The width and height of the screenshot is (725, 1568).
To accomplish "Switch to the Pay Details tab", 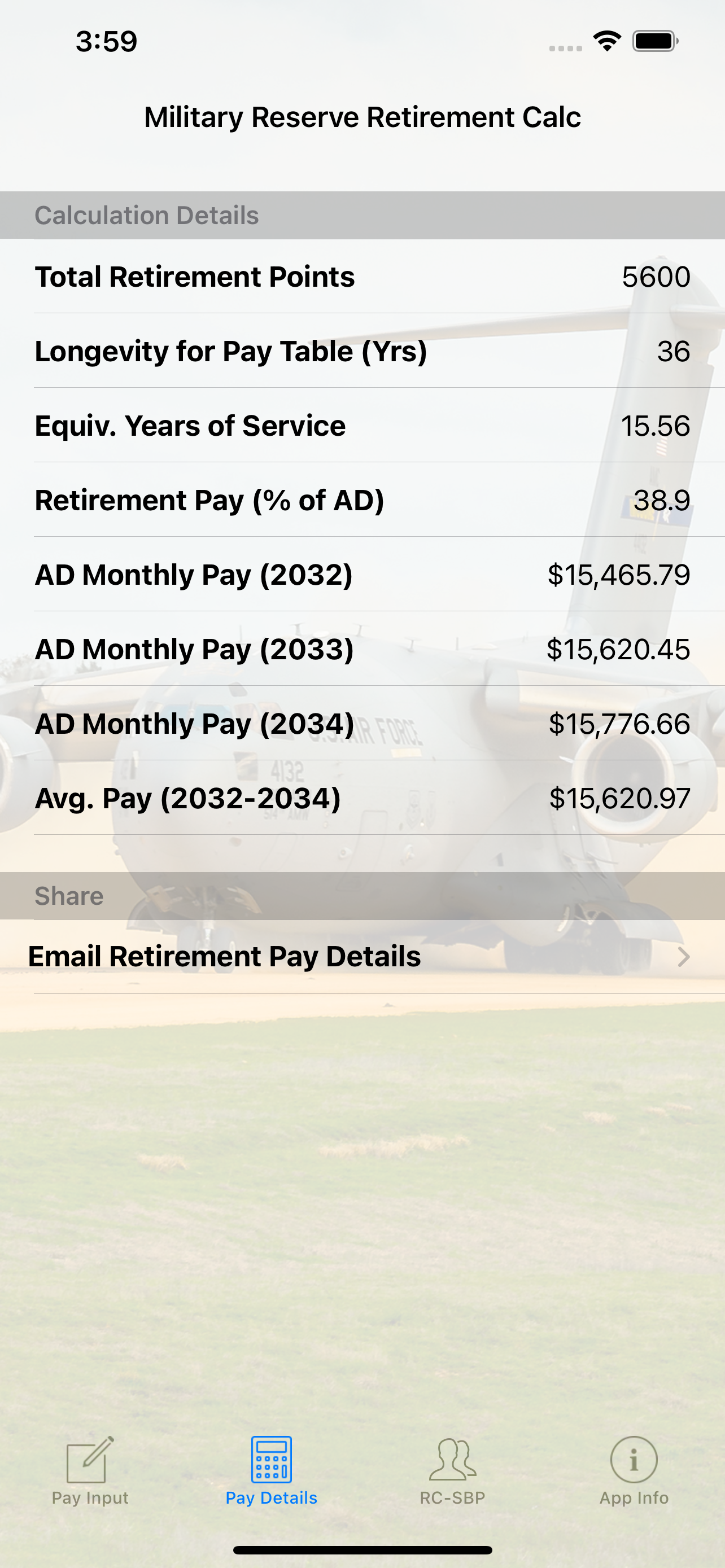I will click(x=272, y=1473).
